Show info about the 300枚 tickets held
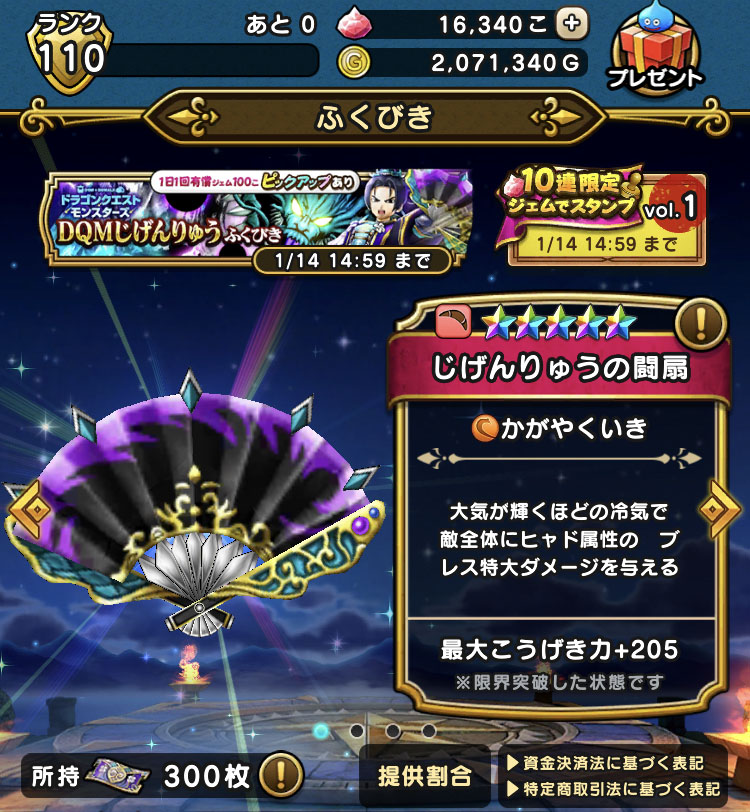This screenshot has height=812, width=750. click(284, 773)
